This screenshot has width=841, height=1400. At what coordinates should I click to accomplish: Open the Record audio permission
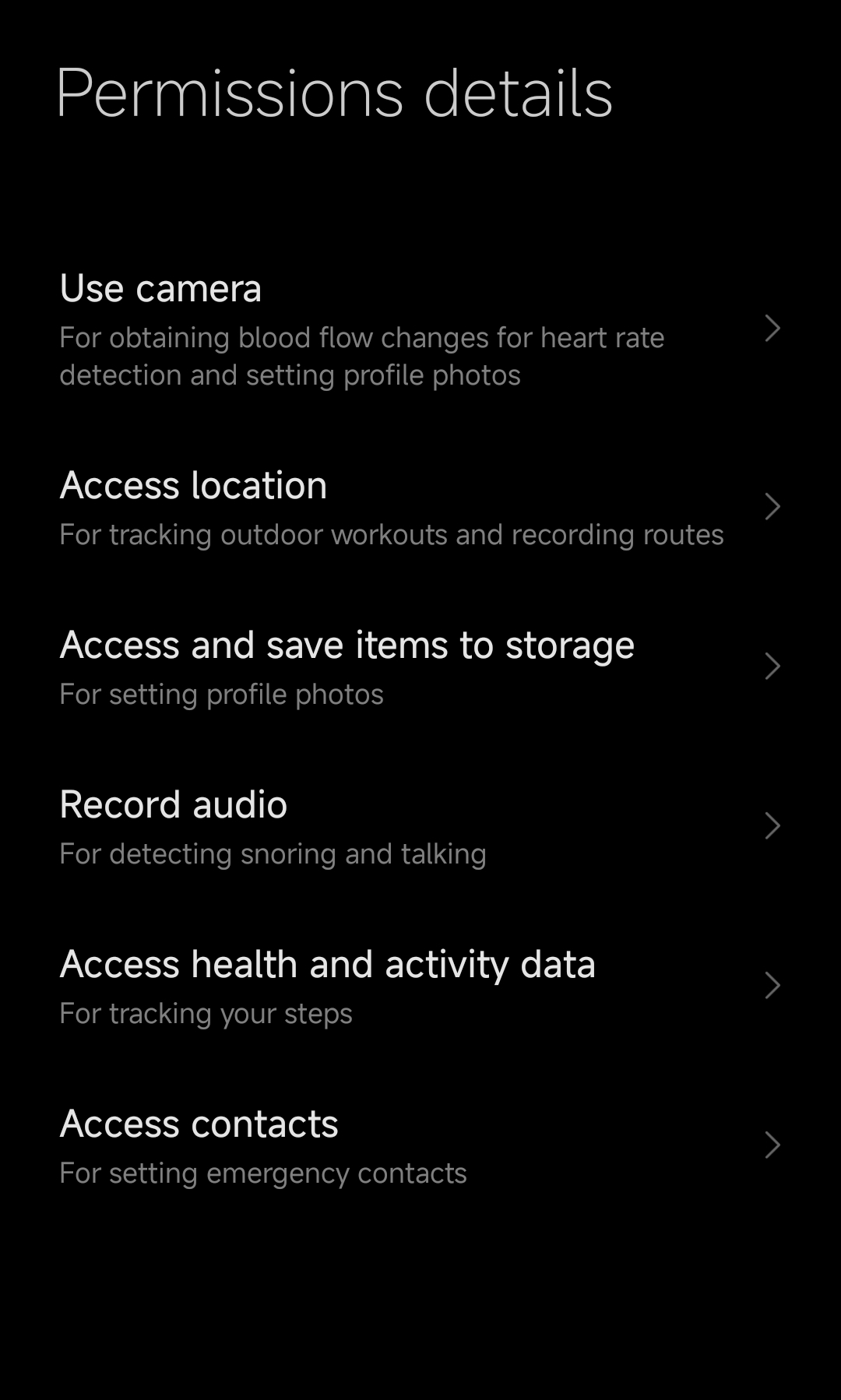pos(420,826)
